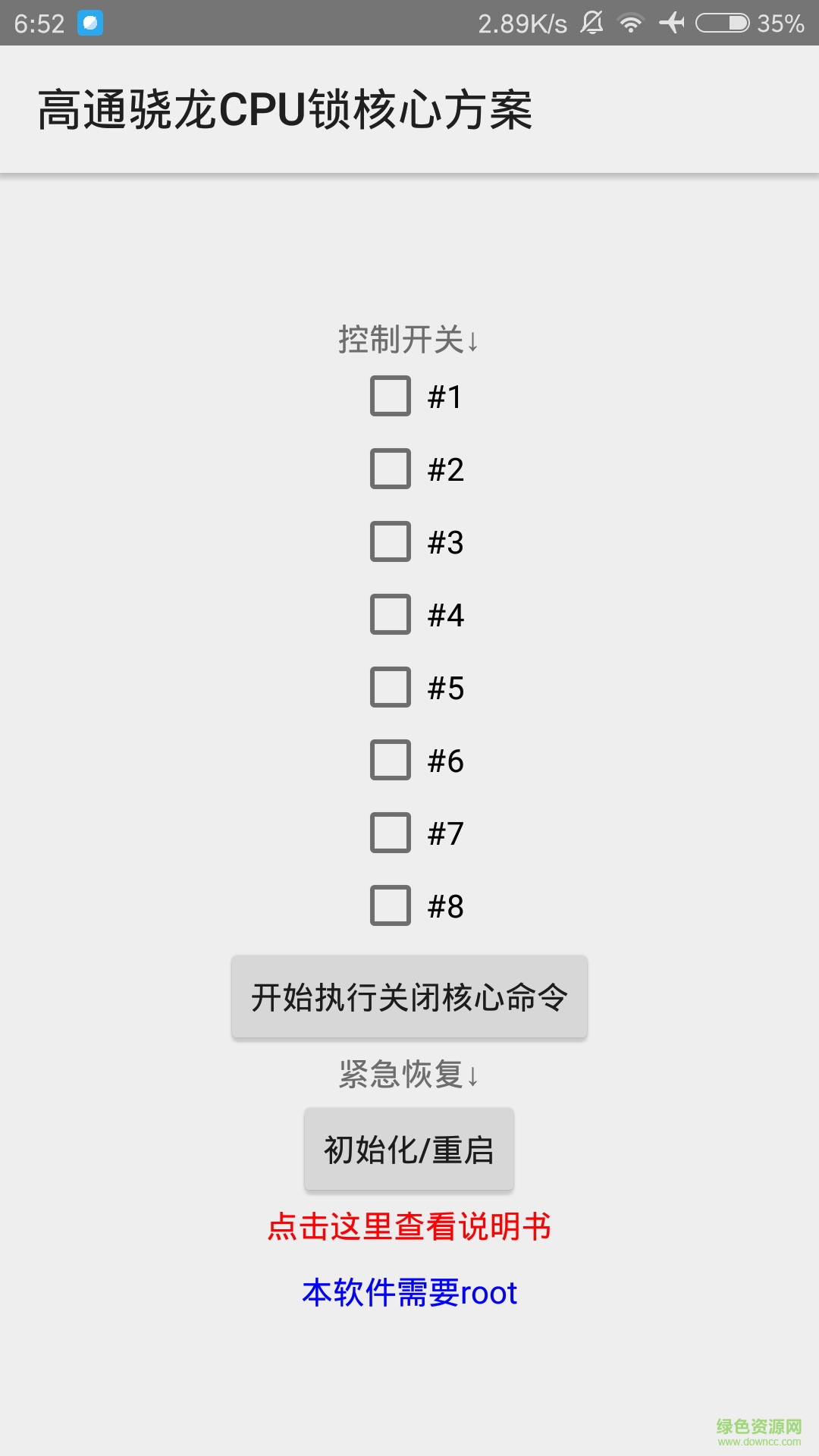Tap the 本软件需要root link
The height and width of the screenshot is (1456, 819).
pos(409,1293)
